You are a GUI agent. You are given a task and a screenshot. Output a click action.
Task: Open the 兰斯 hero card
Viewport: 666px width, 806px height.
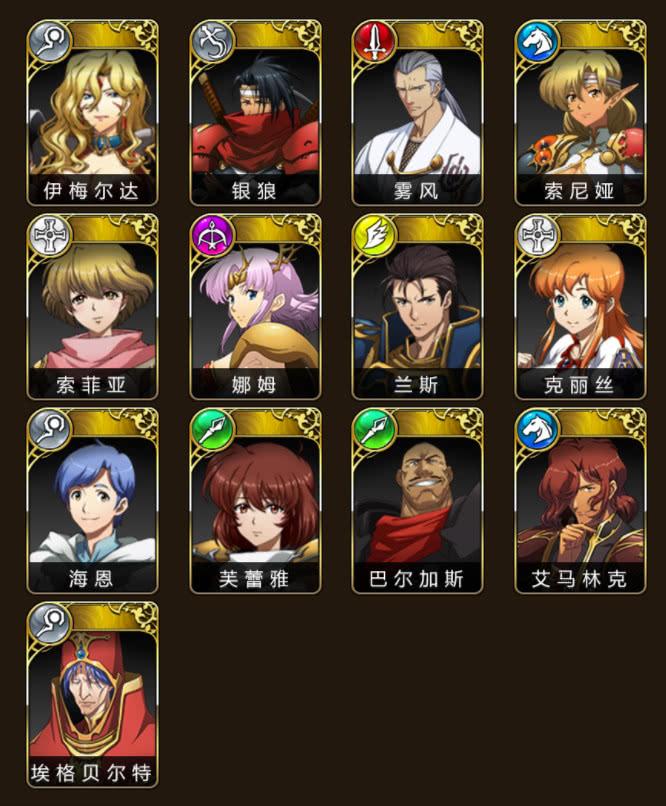coord(417,308)
